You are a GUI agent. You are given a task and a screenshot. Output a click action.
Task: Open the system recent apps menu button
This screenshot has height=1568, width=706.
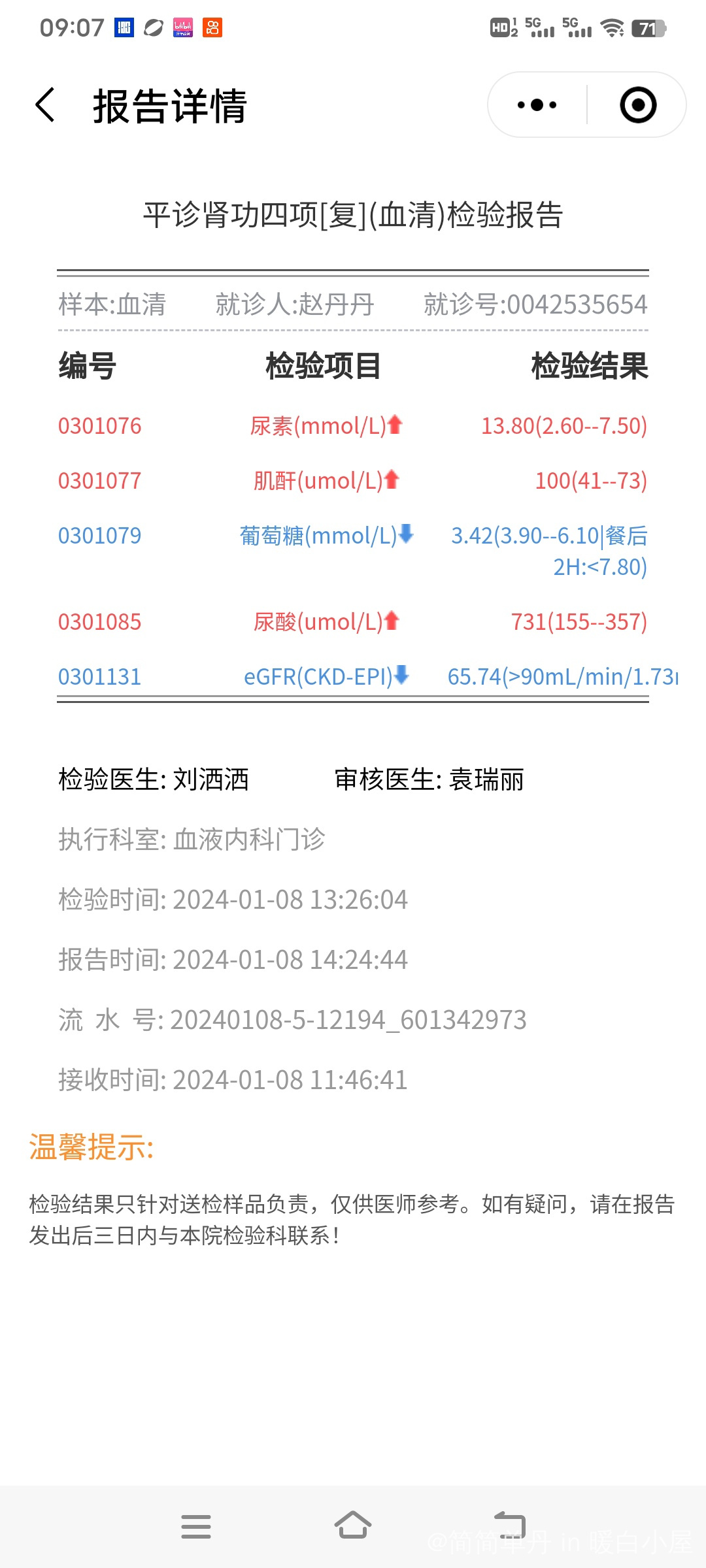click(x=196, y=1526)
